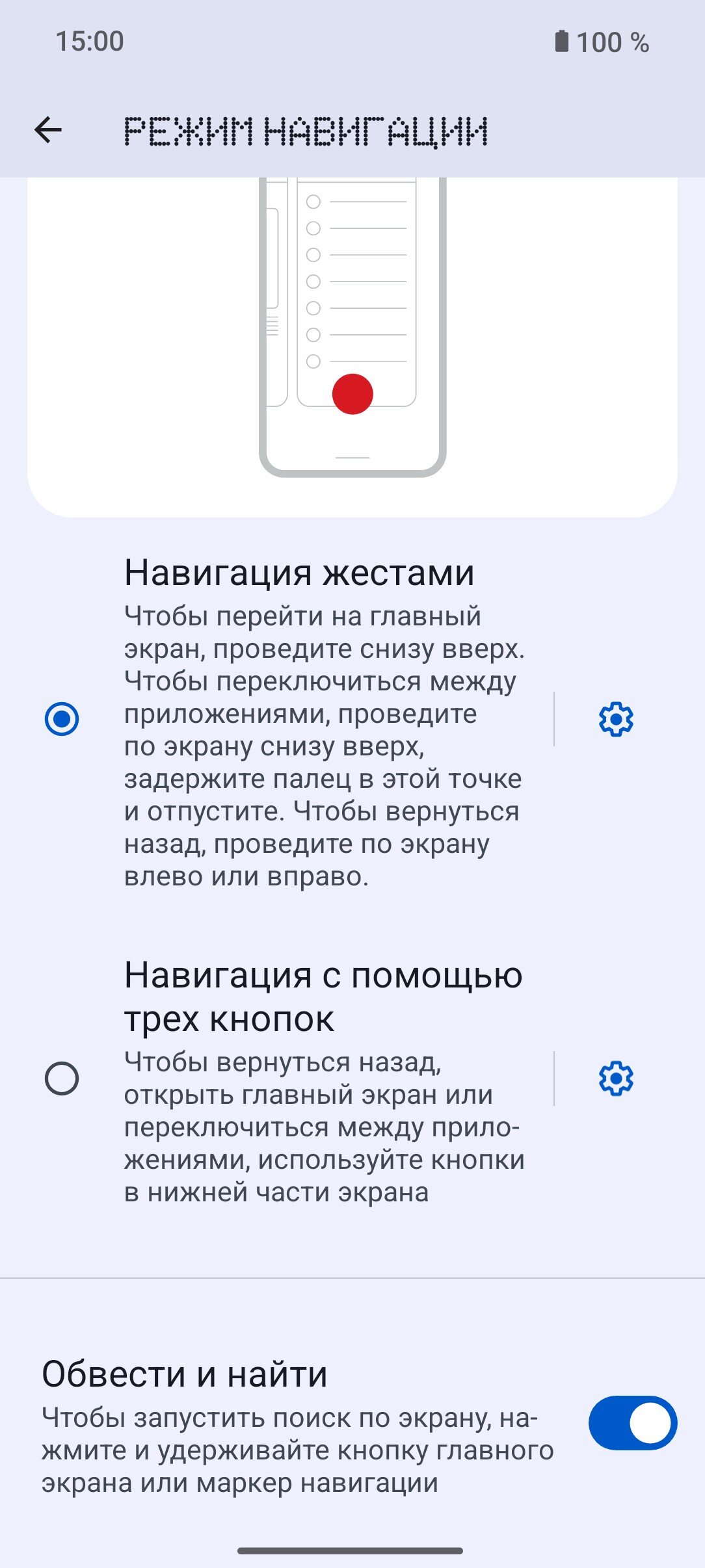Select the Навигация жестами radio button

[62, 719]
